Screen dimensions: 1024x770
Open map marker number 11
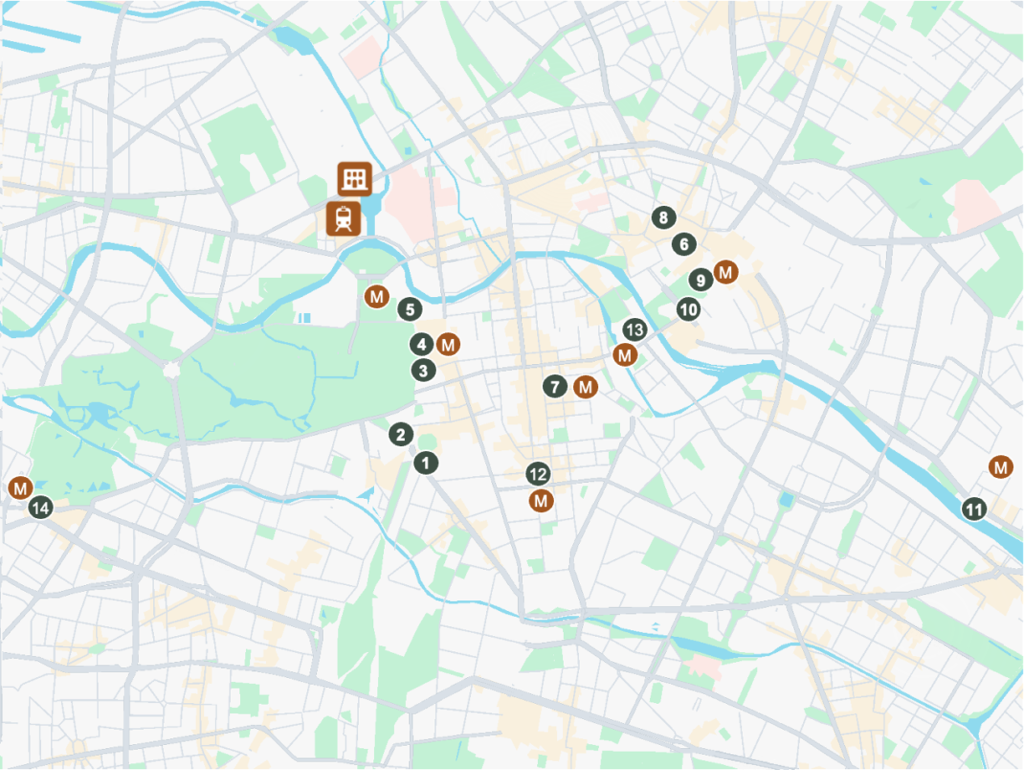coord(974,509)
